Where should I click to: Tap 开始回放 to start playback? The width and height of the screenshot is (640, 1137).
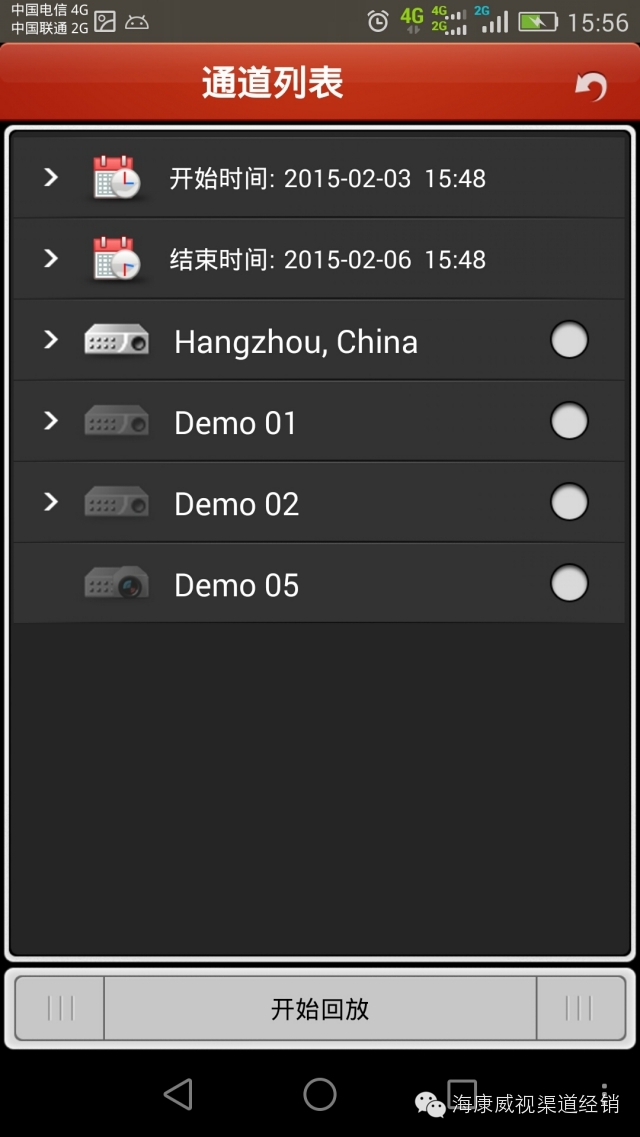pyautogui.click(x=320, y=1008)
